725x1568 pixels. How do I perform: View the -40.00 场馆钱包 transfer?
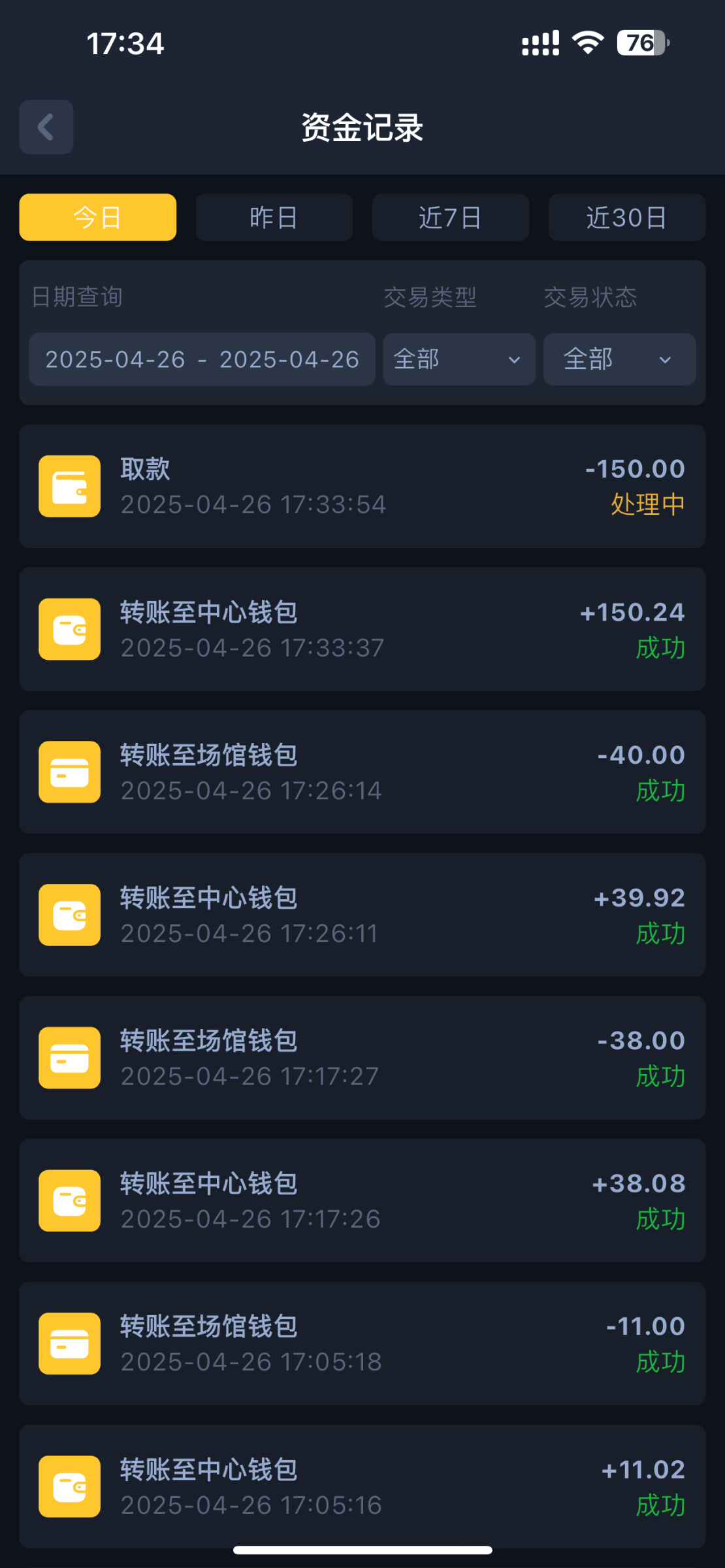[x=362, y=772]
